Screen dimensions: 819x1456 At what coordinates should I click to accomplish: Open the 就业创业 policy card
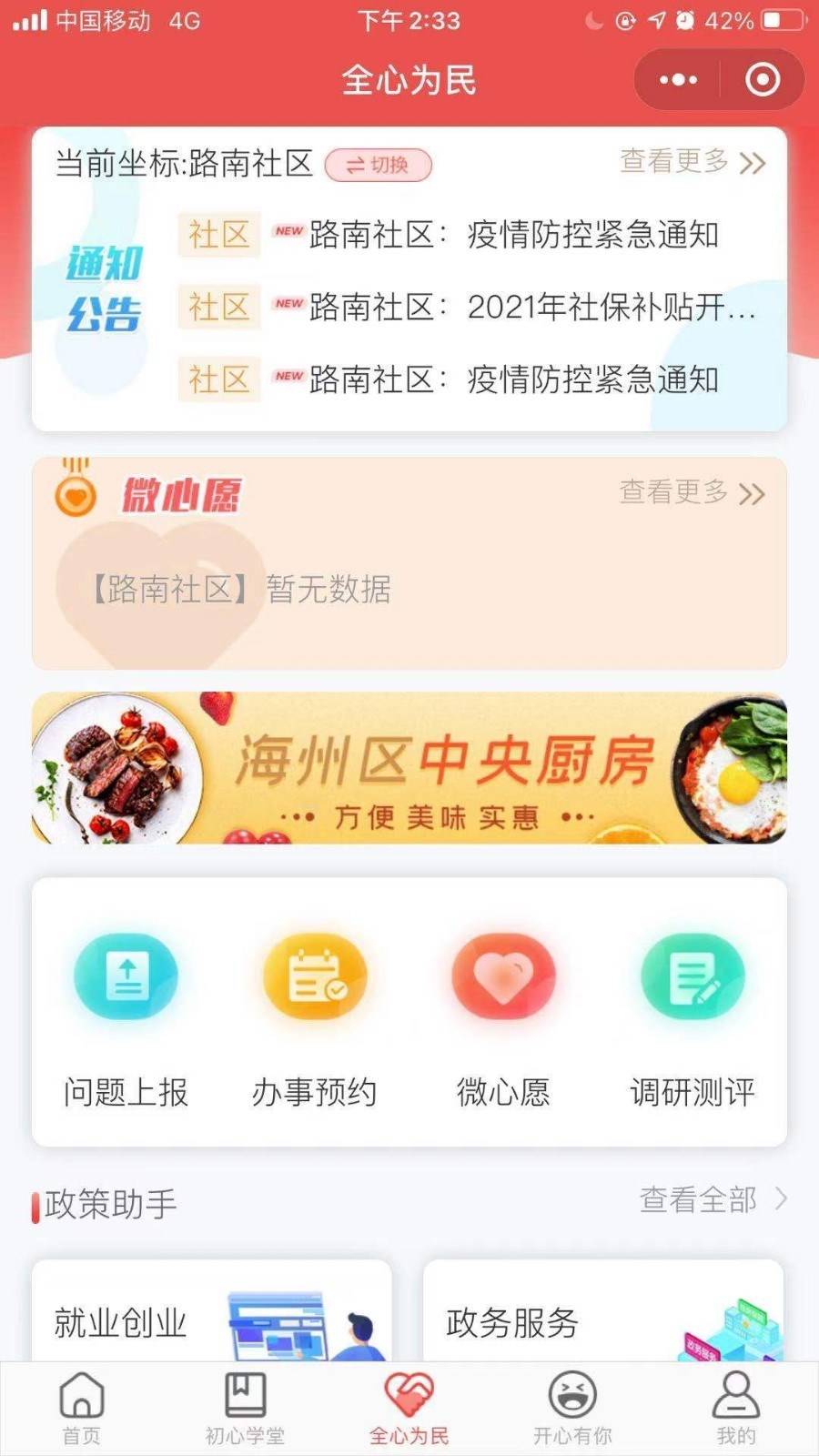[211, 1315]
